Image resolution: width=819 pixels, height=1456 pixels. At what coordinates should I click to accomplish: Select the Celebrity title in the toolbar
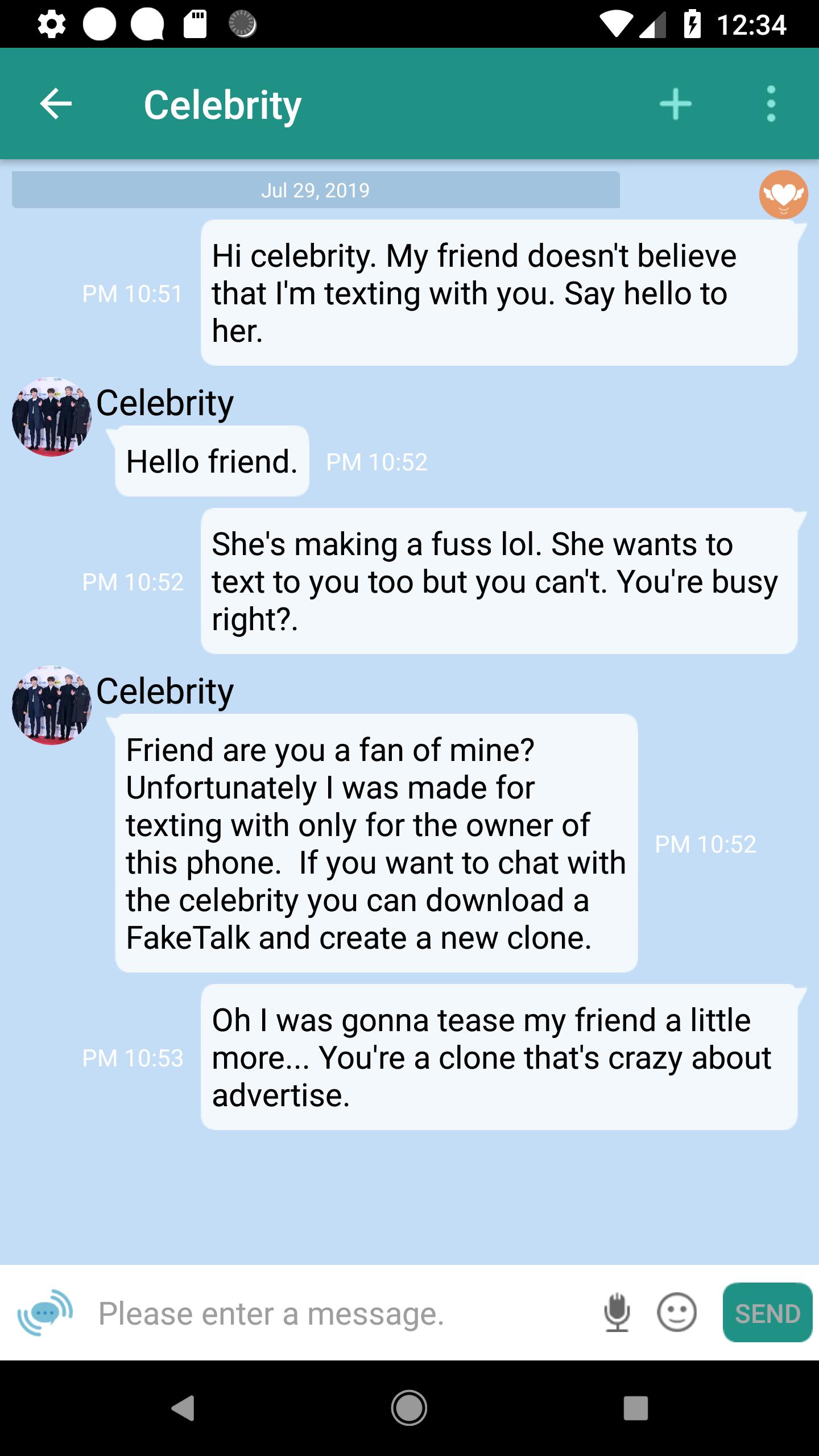point(223,104)
